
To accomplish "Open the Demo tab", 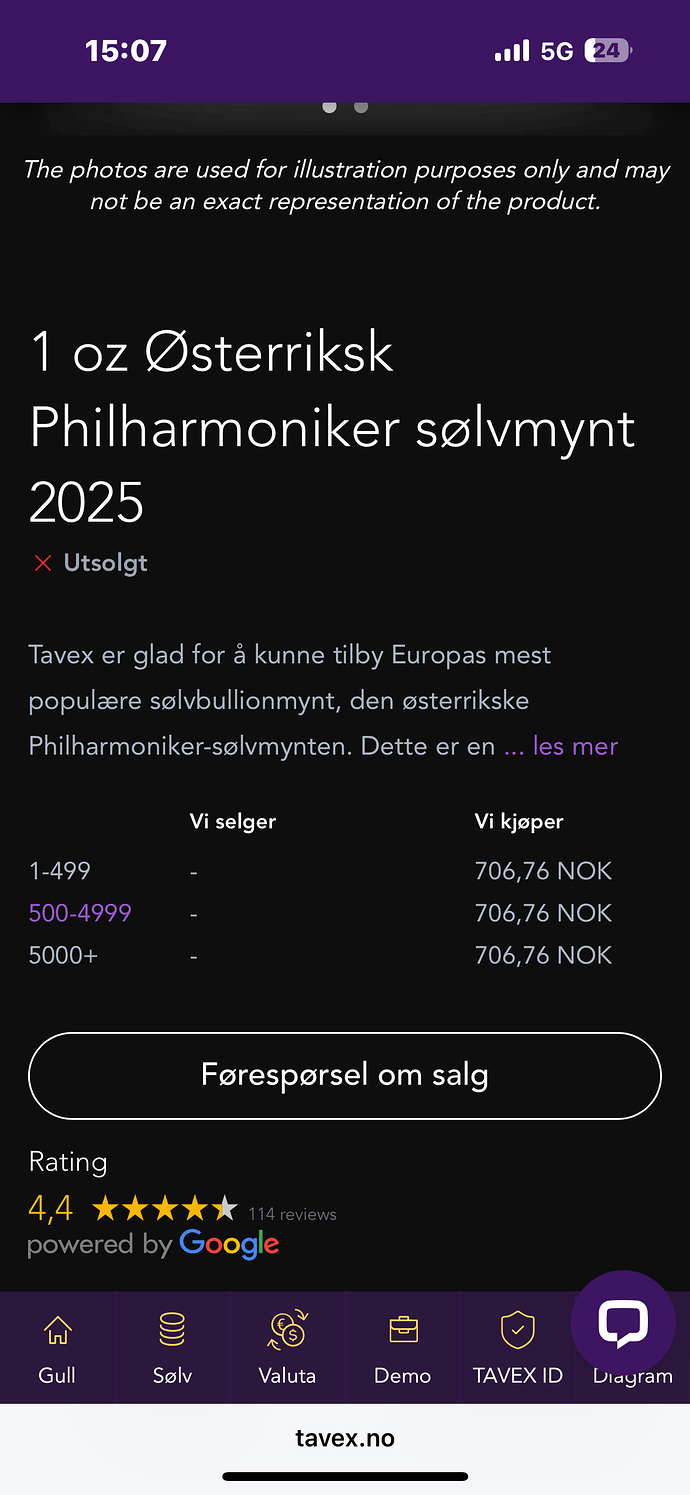I will pos(402,1348).
